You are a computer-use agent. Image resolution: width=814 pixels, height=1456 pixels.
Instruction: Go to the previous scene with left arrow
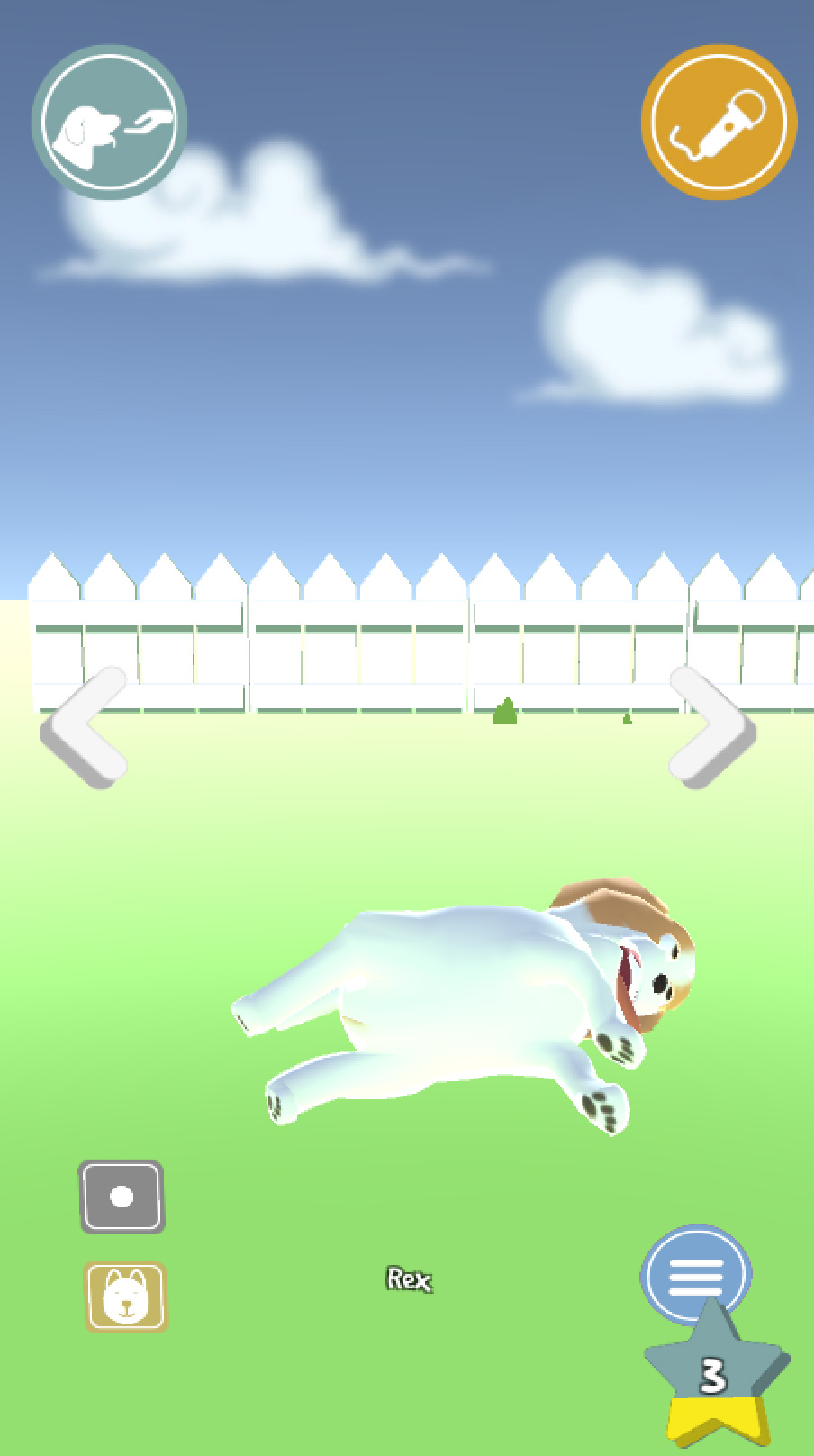coord(85,727)
